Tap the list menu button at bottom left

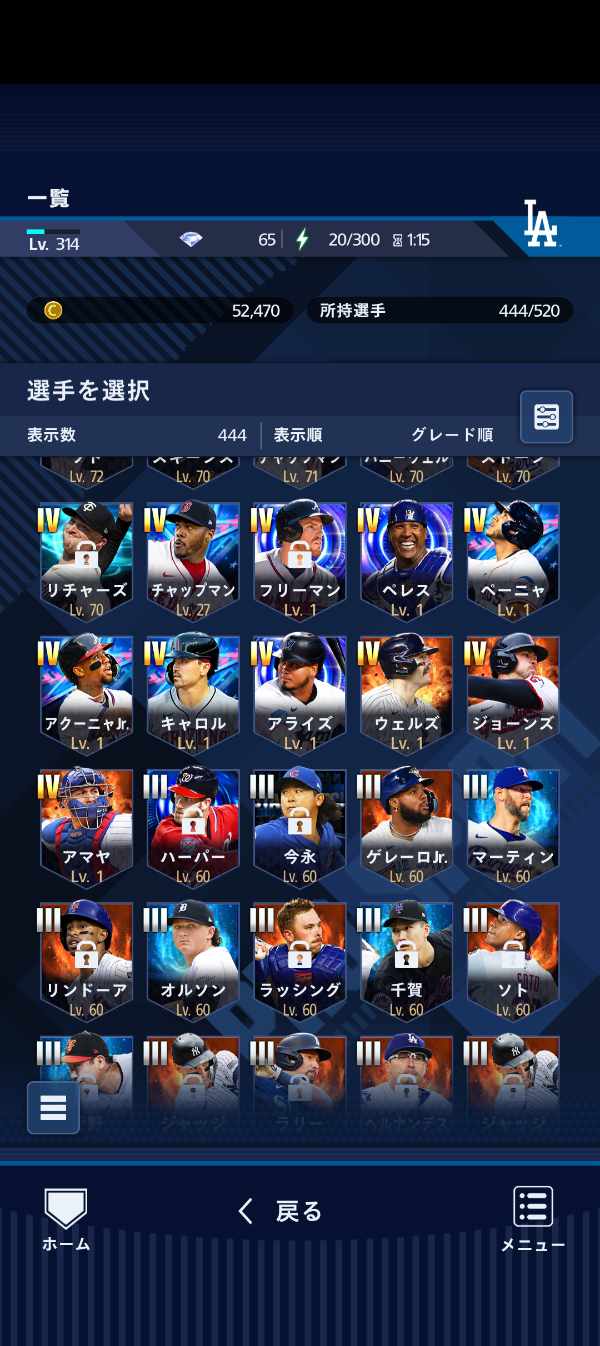[53, 1107]
